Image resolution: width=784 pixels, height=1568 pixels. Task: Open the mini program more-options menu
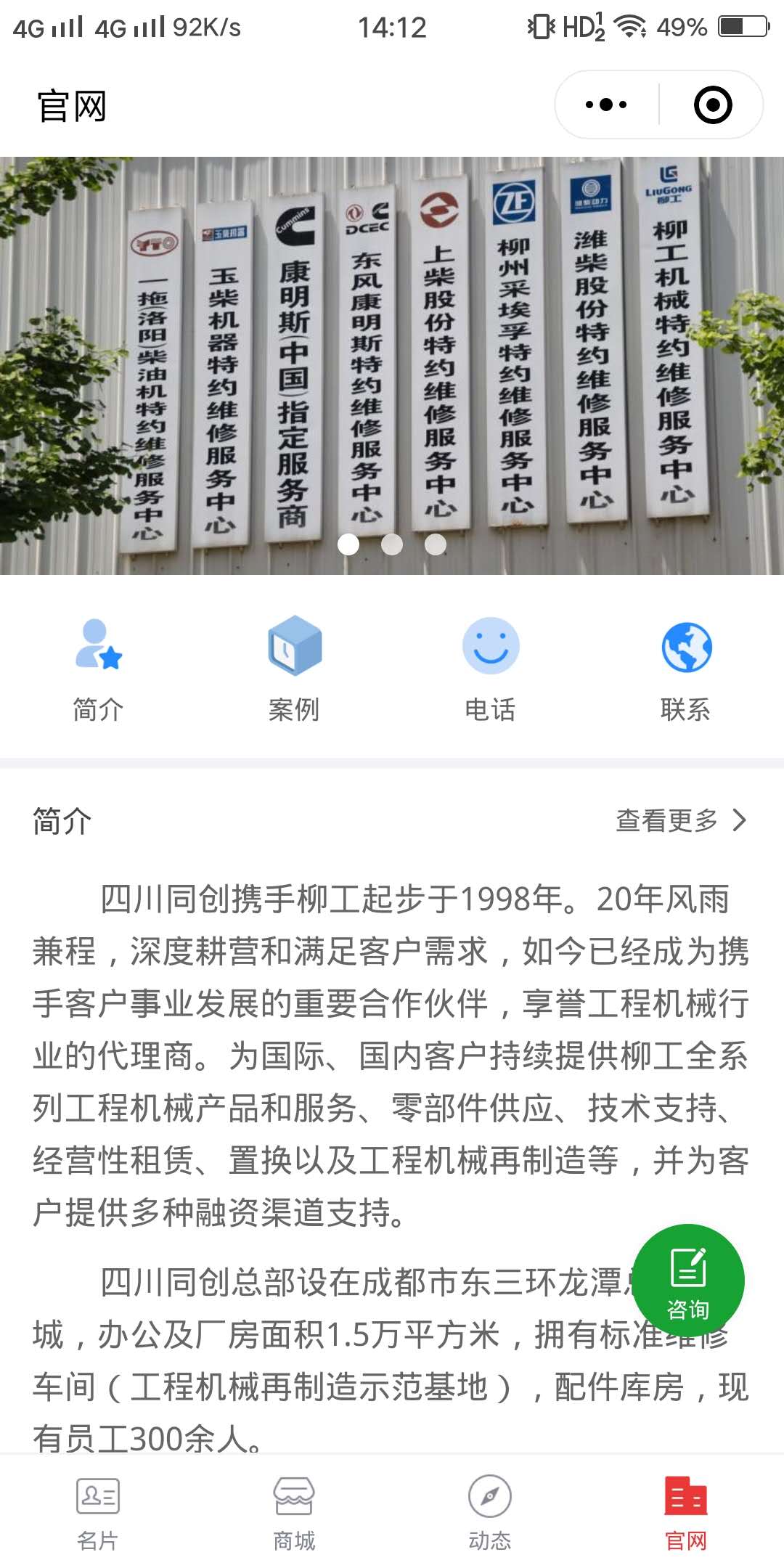tap(606, 105)
